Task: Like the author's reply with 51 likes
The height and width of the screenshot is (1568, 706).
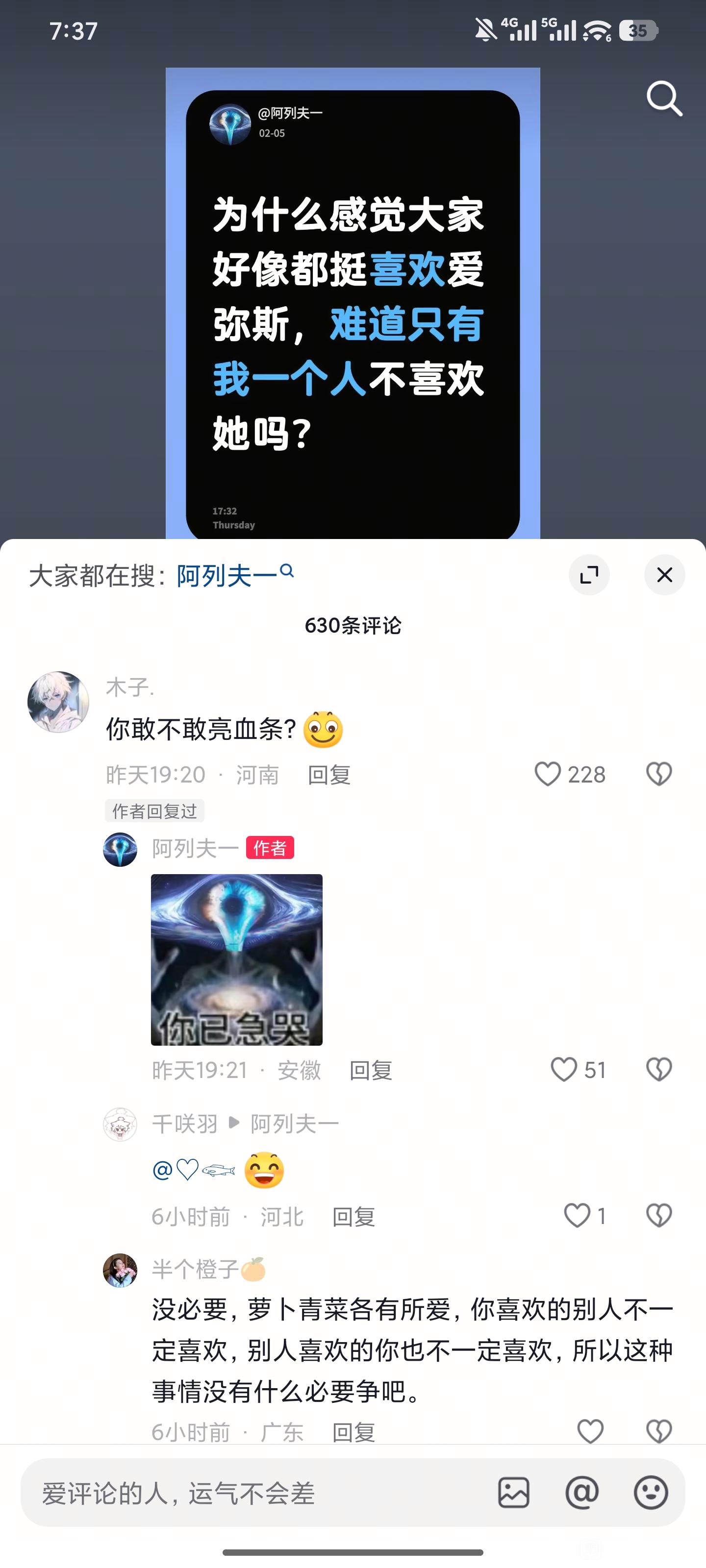Action: coord(563,1070)
